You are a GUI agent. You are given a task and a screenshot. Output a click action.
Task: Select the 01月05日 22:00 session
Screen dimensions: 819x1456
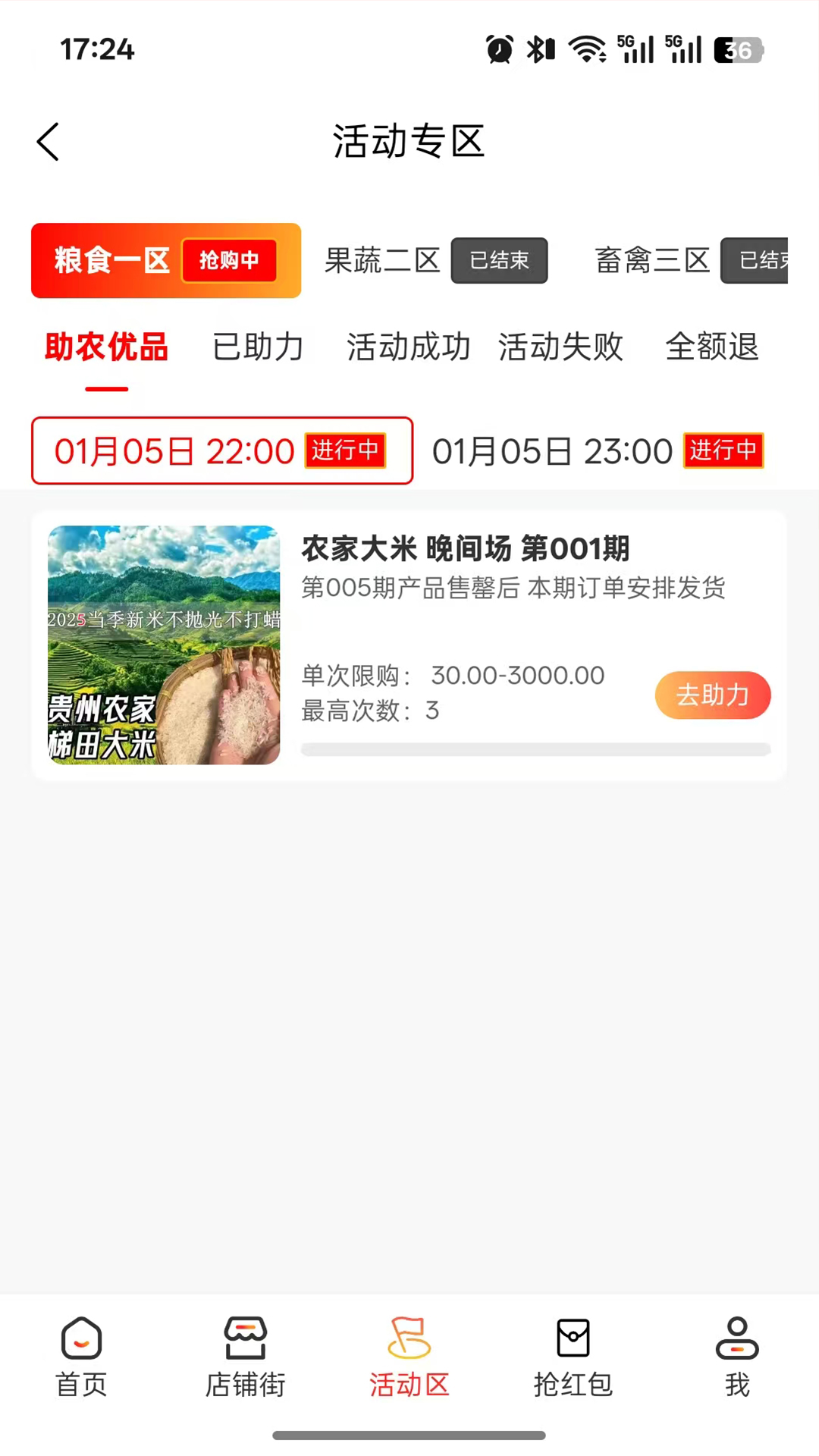point(221,450)
